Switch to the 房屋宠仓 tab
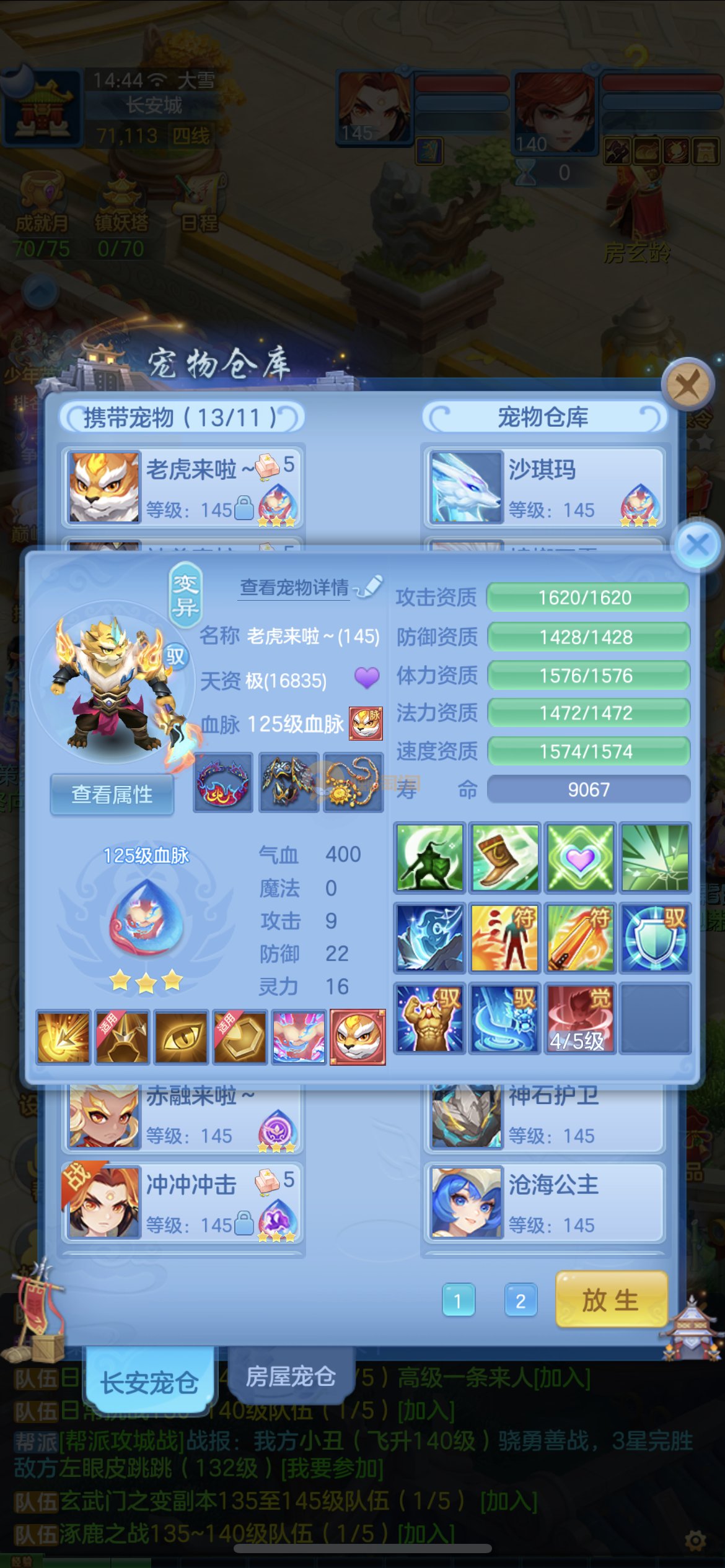The image size is (725, 1568). (x=291, y=1376)
